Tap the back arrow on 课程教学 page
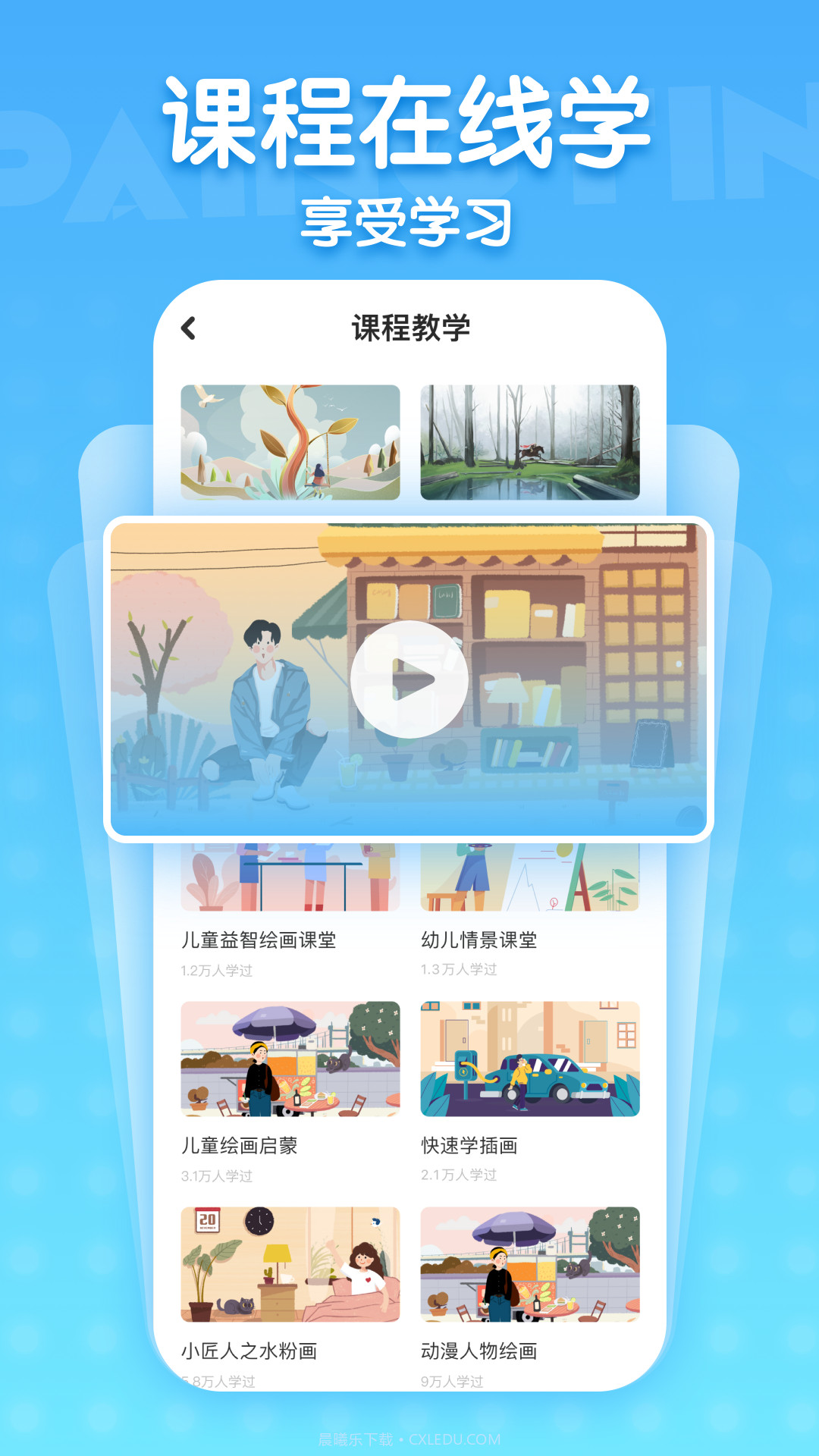Image resolution: width=819 pixels, height=1456 pixels. click(188, 328)
